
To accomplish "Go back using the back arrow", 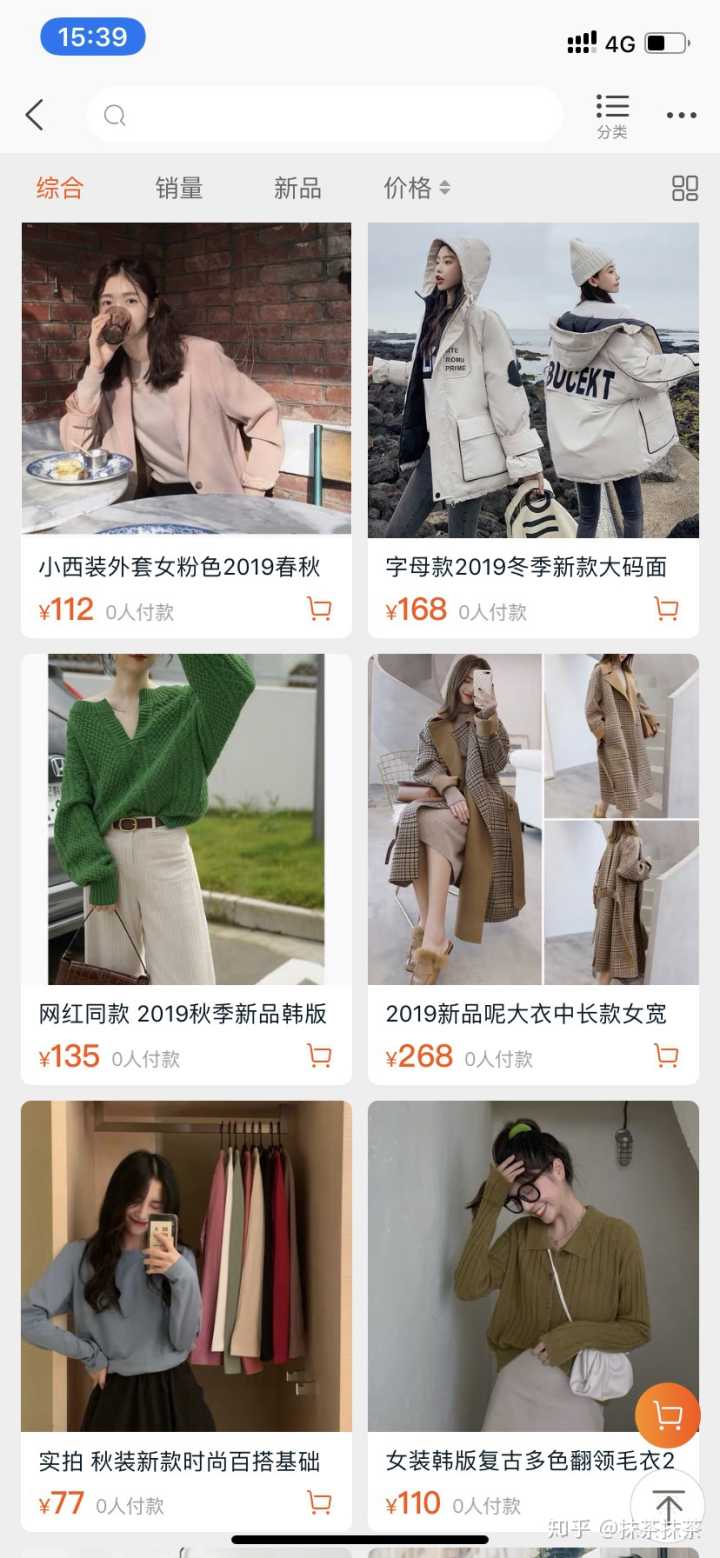I will [x=35, y=115].
